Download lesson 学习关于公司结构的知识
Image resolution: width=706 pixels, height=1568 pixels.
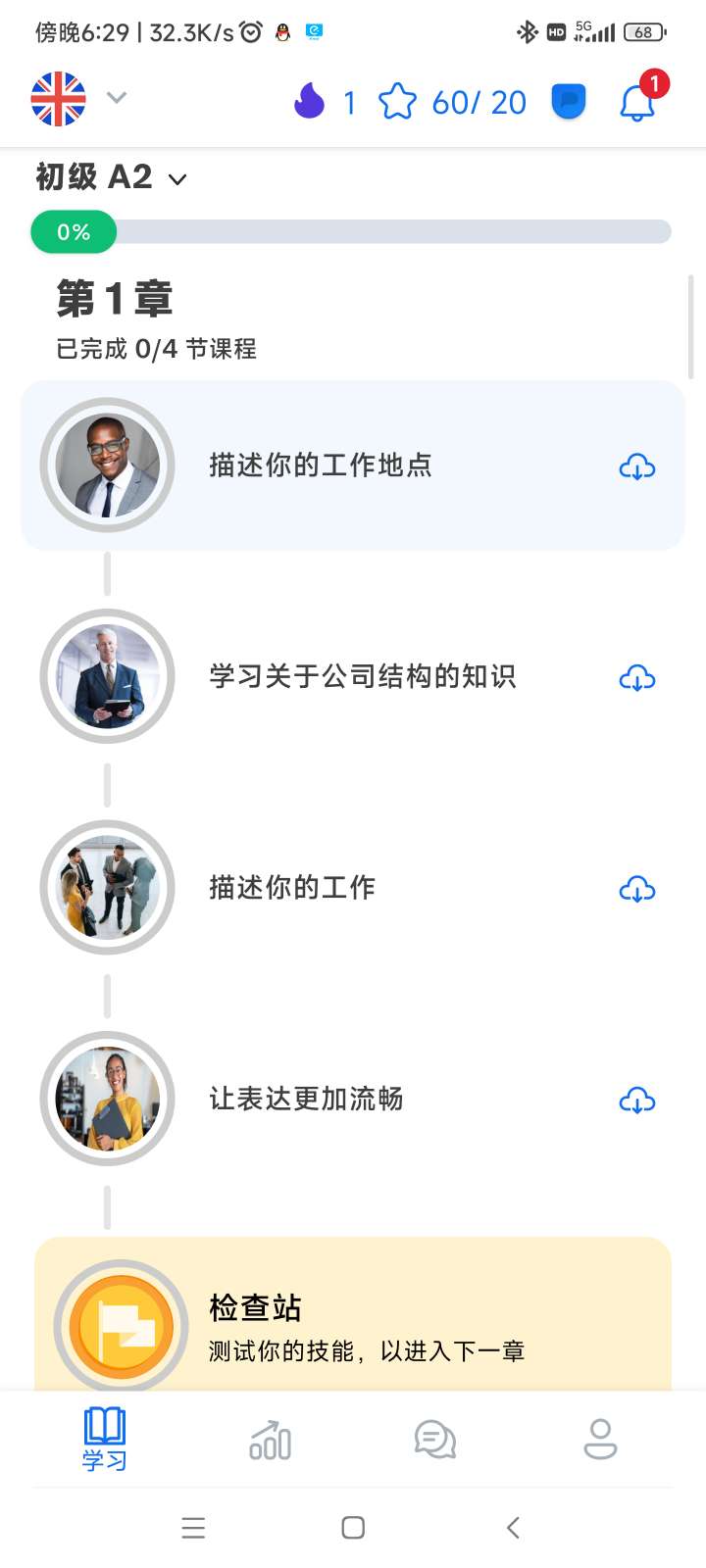pos(637,678)
